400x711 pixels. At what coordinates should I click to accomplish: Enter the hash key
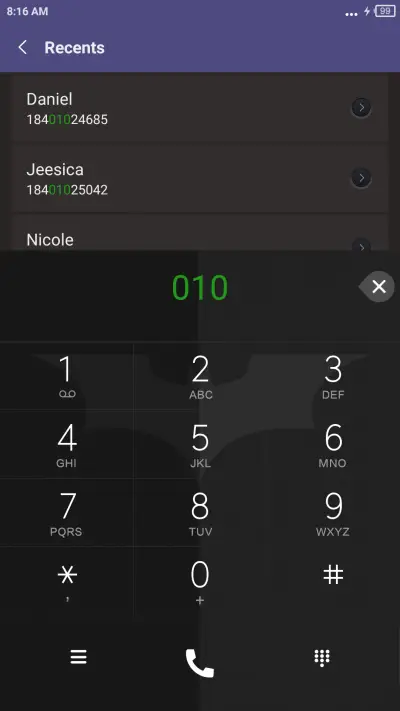point(333,581)
